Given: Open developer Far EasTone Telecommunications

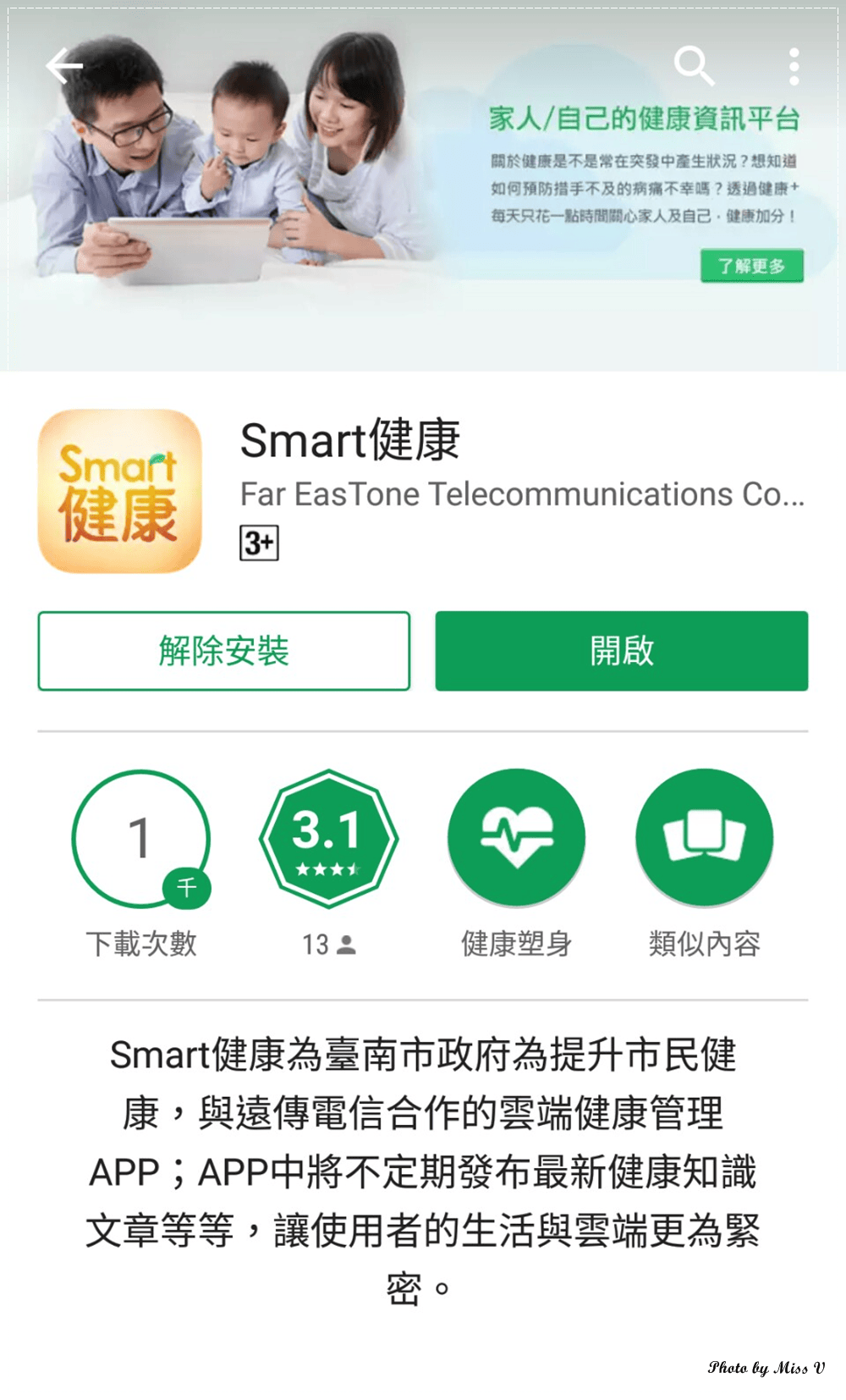Looking at the screenshot, I should click(521, 494).
